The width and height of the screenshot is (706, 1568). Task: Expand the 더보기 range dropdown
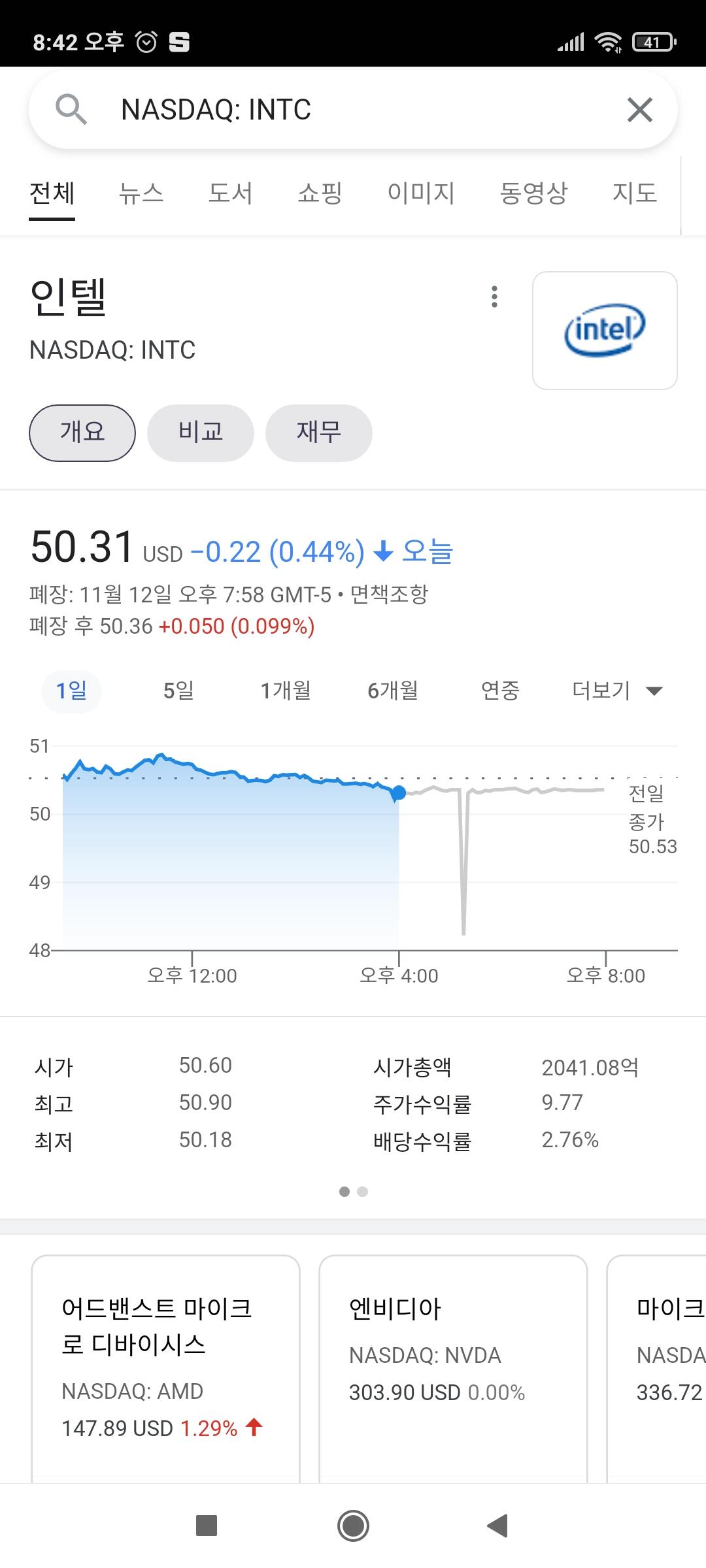point(617,691)
